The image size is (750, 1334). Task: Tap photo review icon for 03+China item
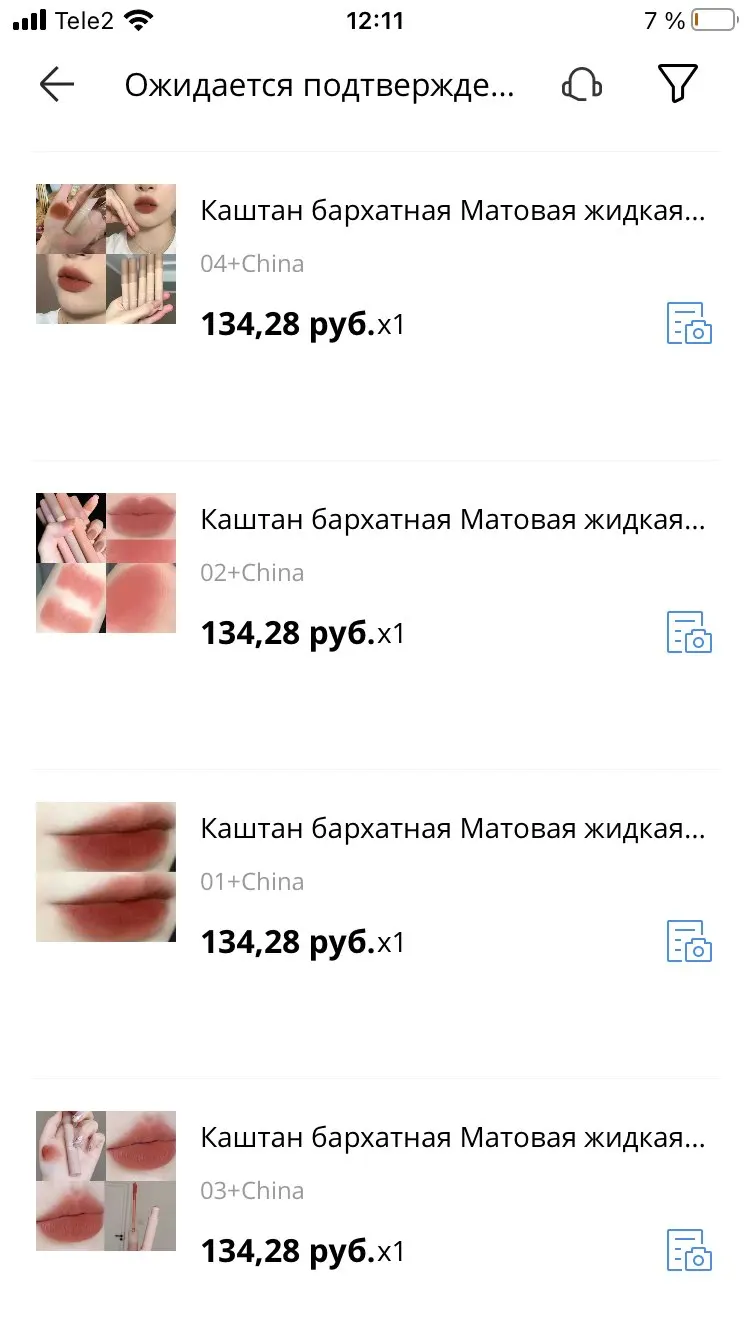tap(689, 1250)
